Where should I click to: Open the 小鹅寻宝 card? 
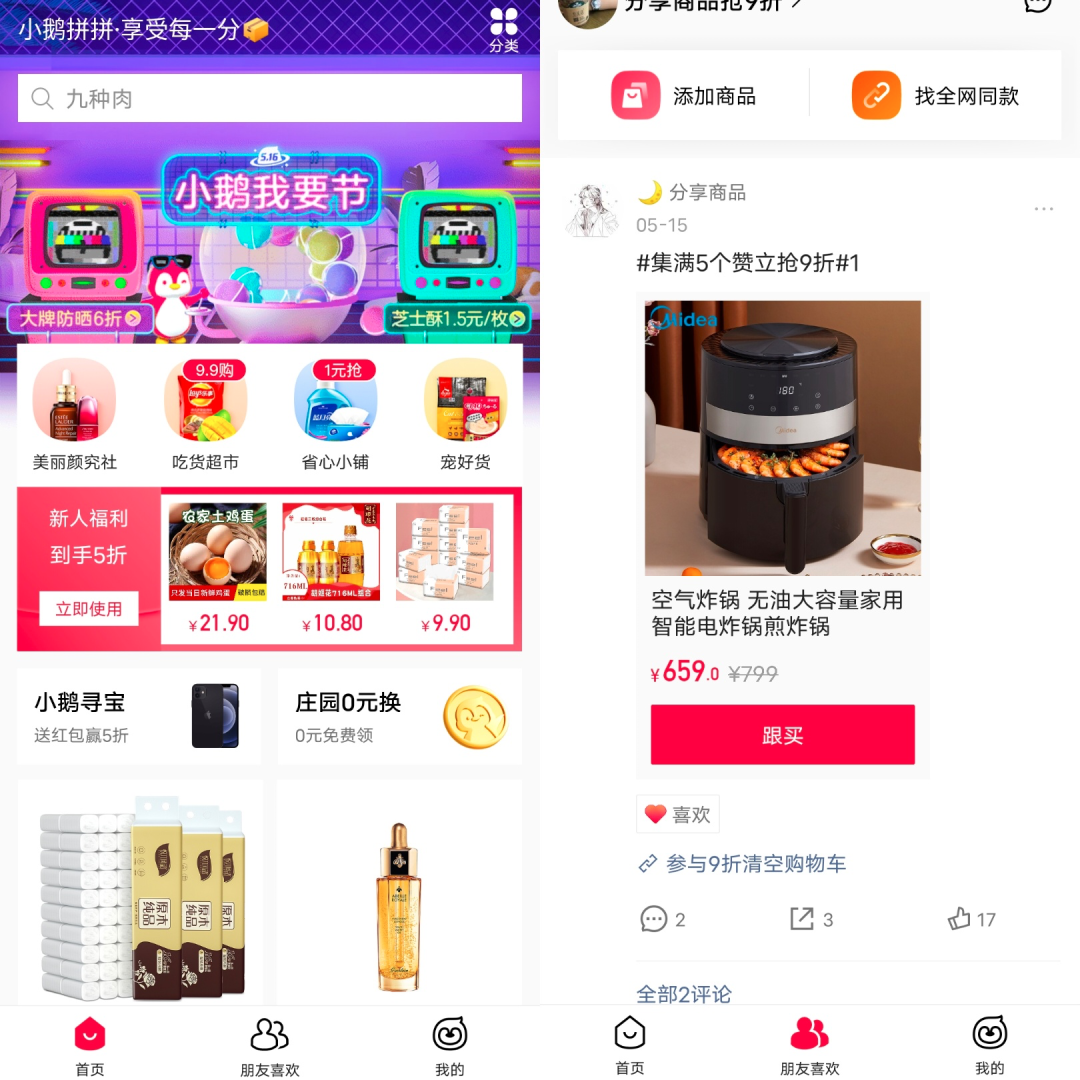139,717
